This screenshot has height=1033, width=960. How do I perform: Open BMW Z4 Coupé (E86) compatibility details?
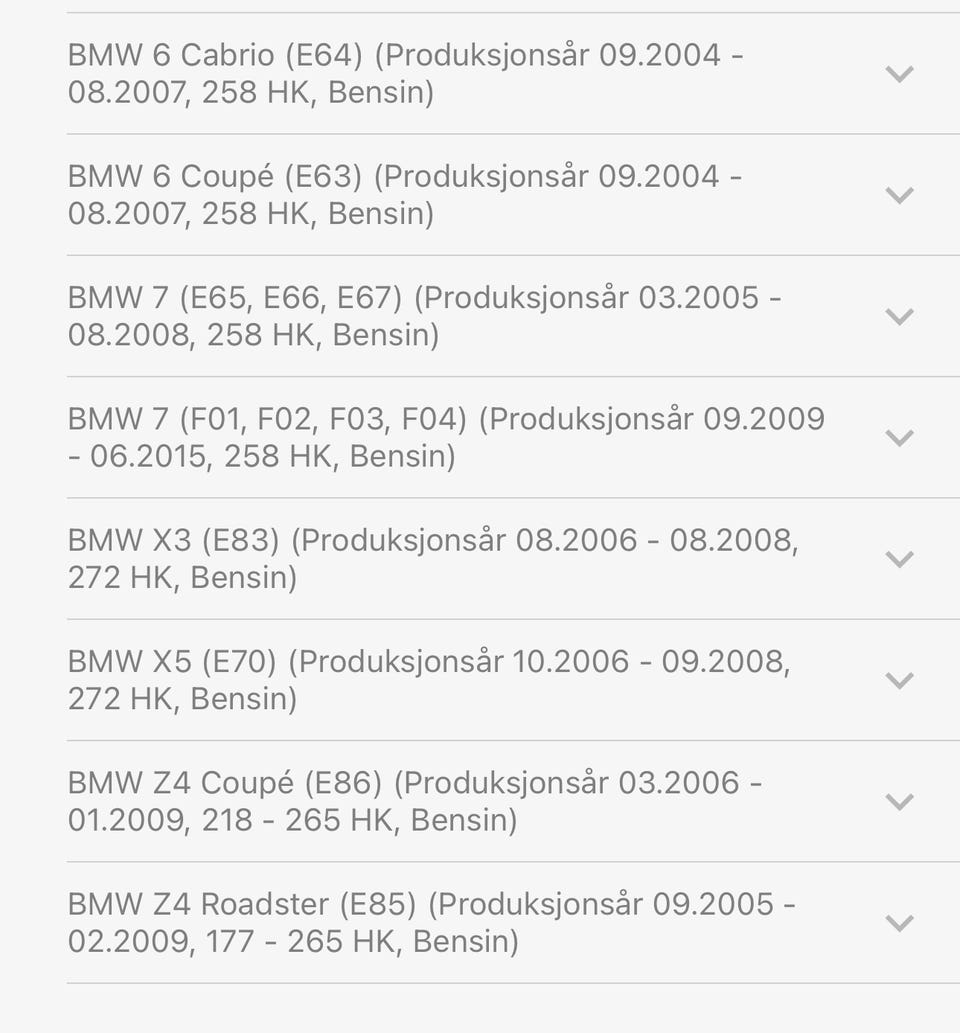pos(899,801)
